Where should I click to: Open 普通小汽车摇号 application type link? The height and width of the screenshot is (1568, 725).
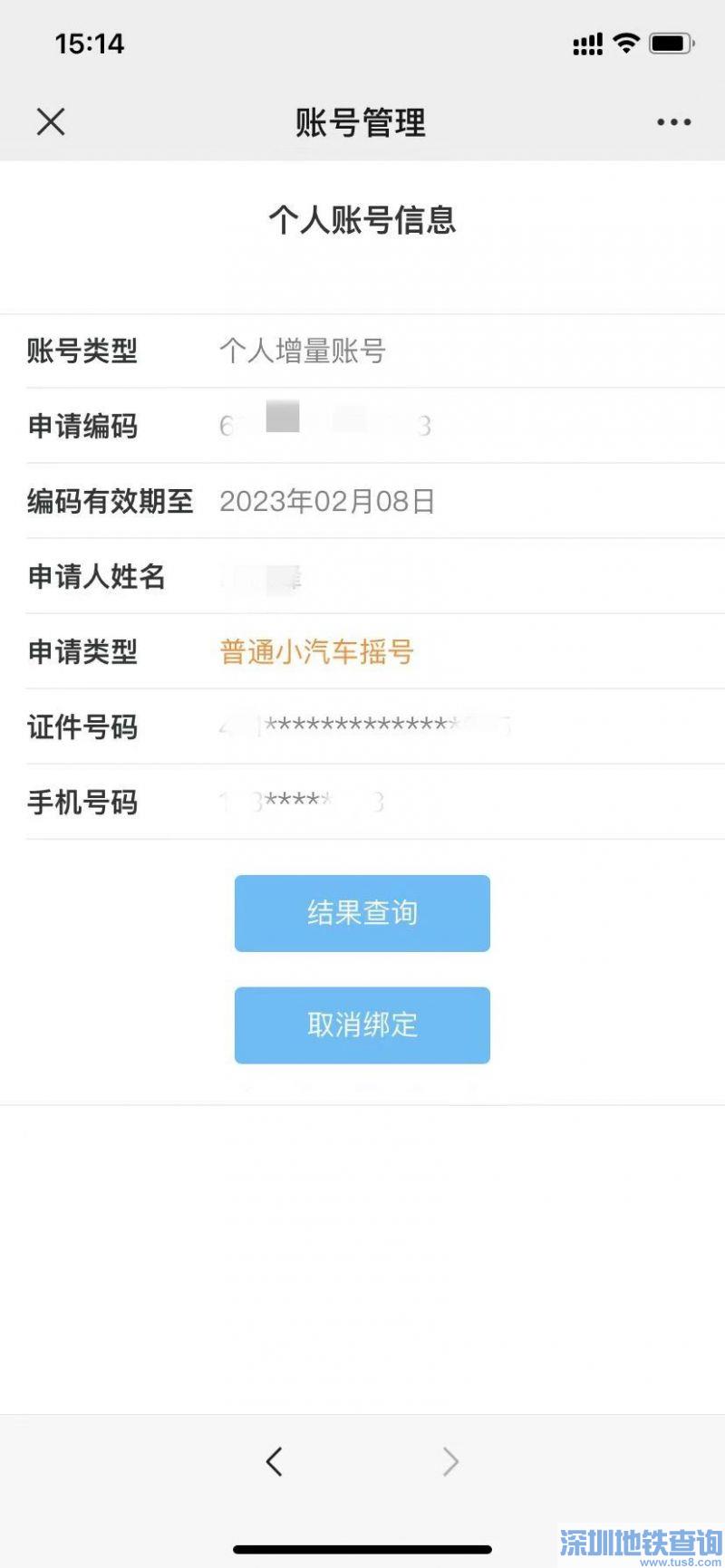pyautogui.click(x=316, y=651)
